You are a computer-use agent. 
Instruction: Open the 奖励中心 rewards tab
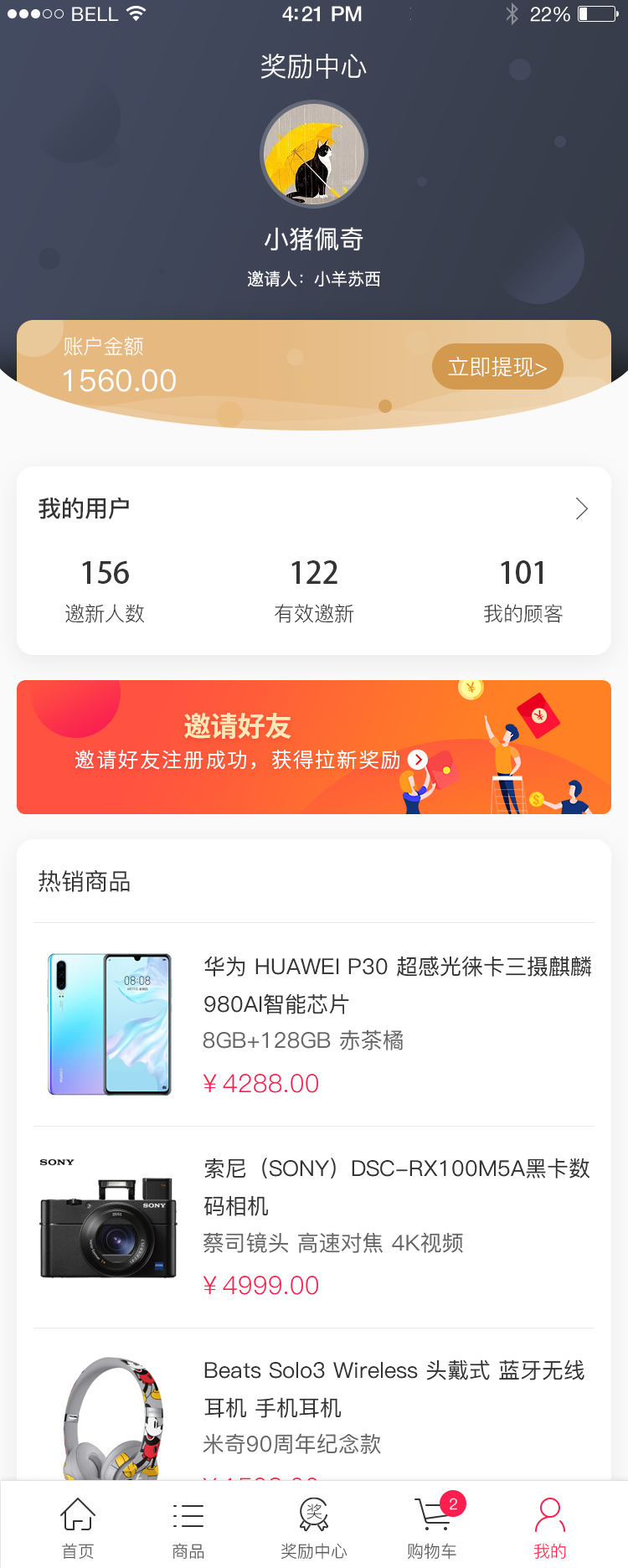[x=314, y=1528]
